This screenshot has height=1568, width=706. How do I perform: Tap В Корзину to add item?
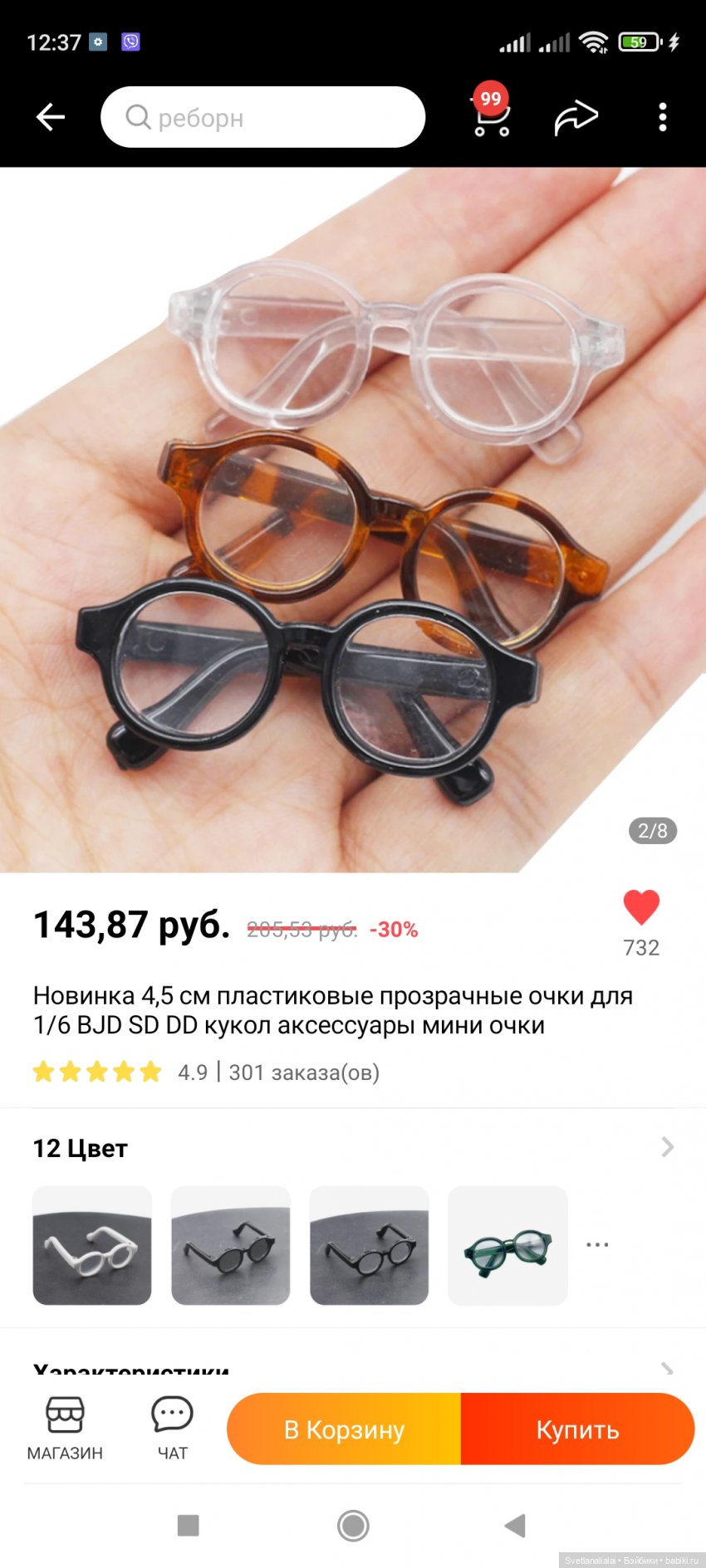pos(344,1429)
